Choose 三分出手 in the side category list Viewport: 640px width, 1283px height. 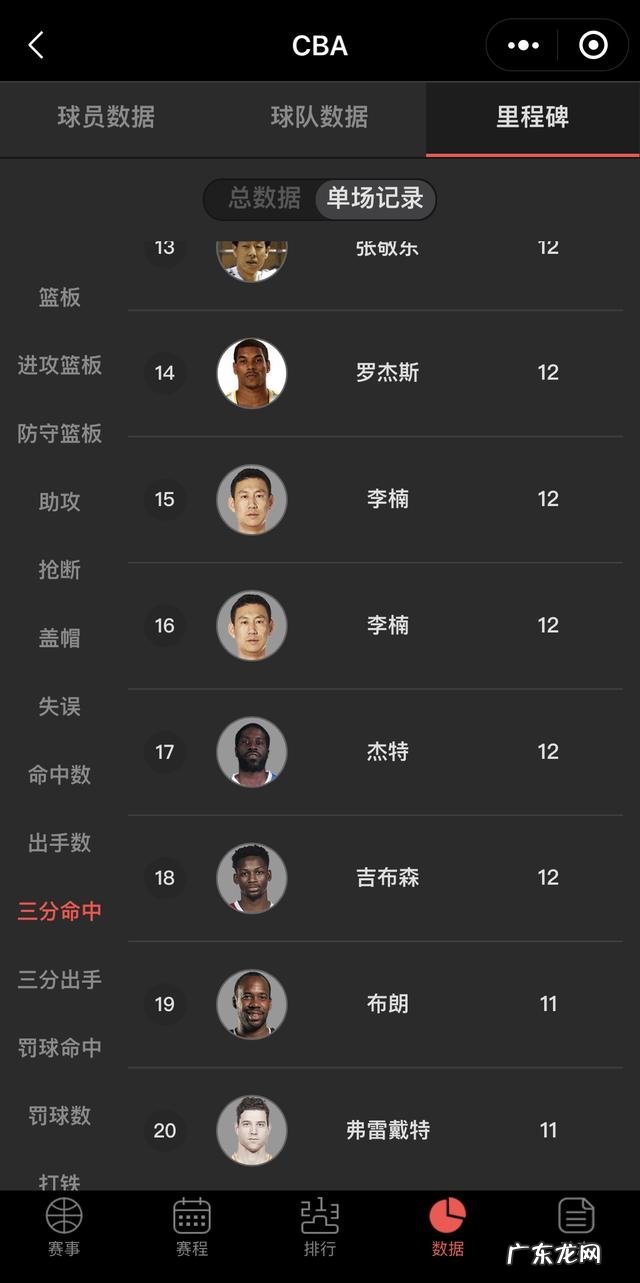click(x=60, y=979)
